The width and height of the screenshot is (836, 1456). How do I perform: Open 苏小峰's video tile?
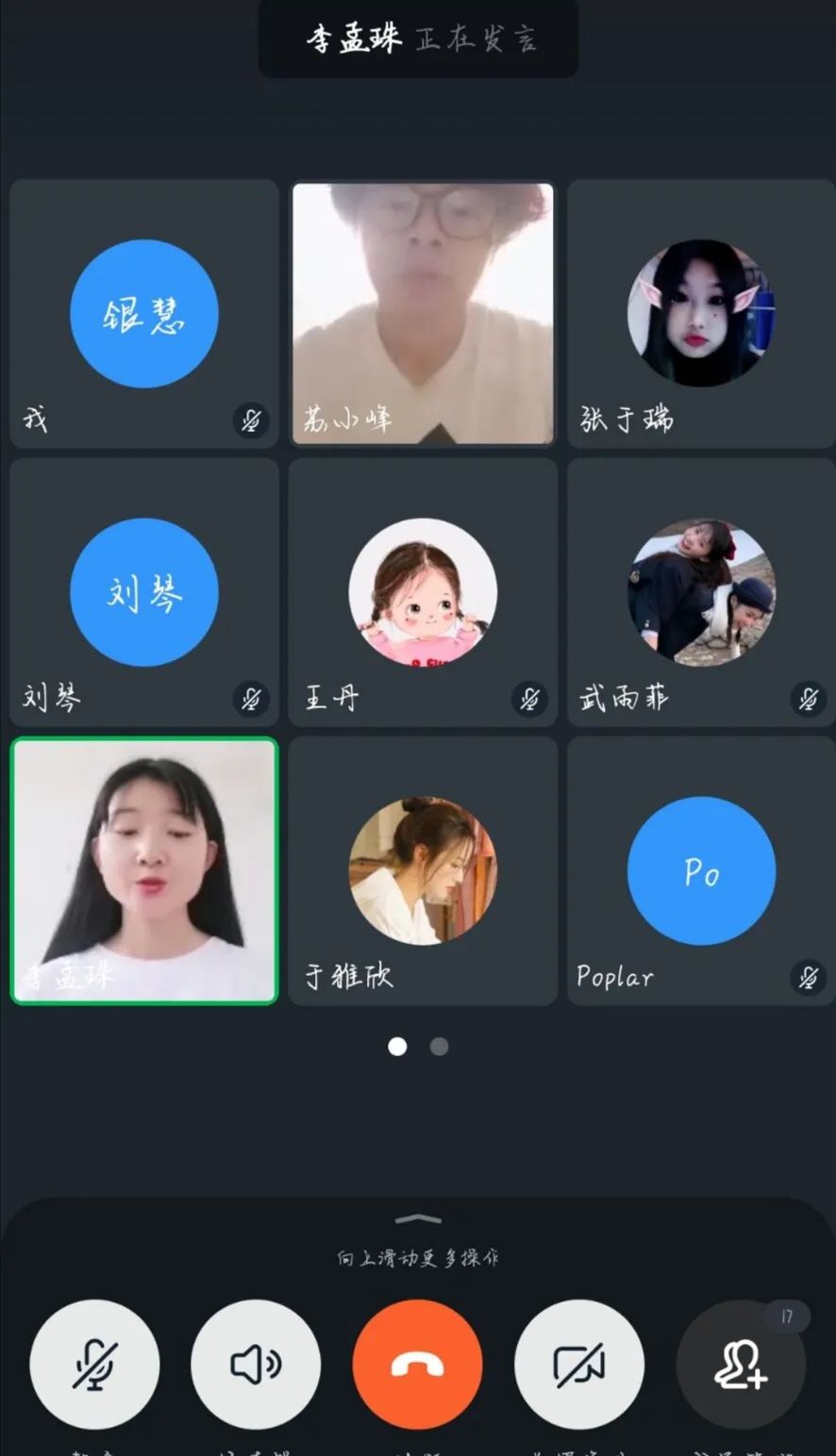pyautogui.click(x=423, y=313)
